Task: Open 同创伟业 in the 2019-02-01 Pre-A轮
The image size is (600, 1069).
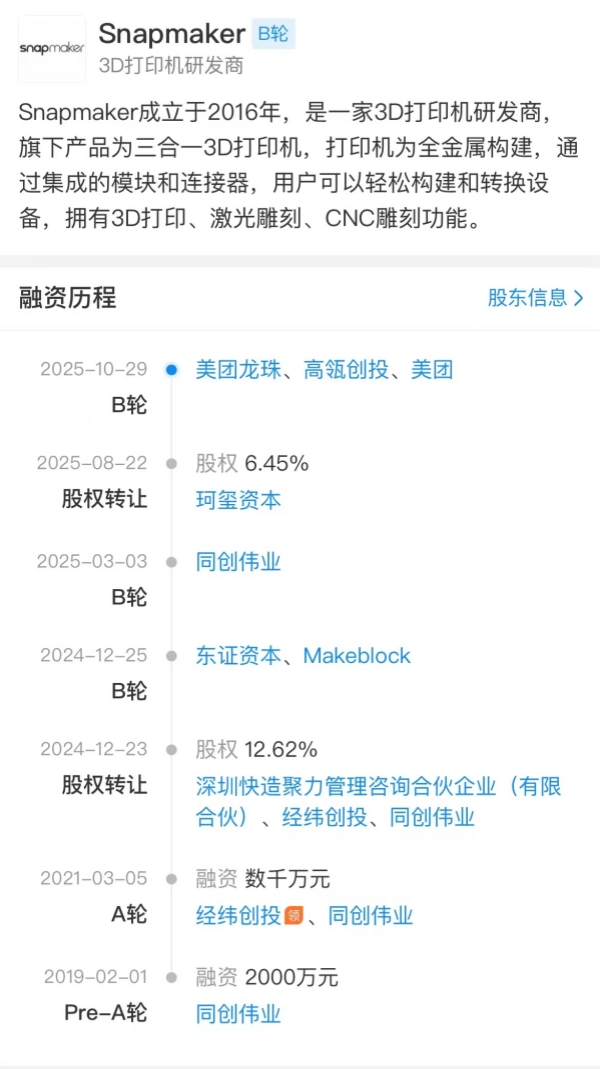Action: pyautogui.click(x=238, y=1014)
